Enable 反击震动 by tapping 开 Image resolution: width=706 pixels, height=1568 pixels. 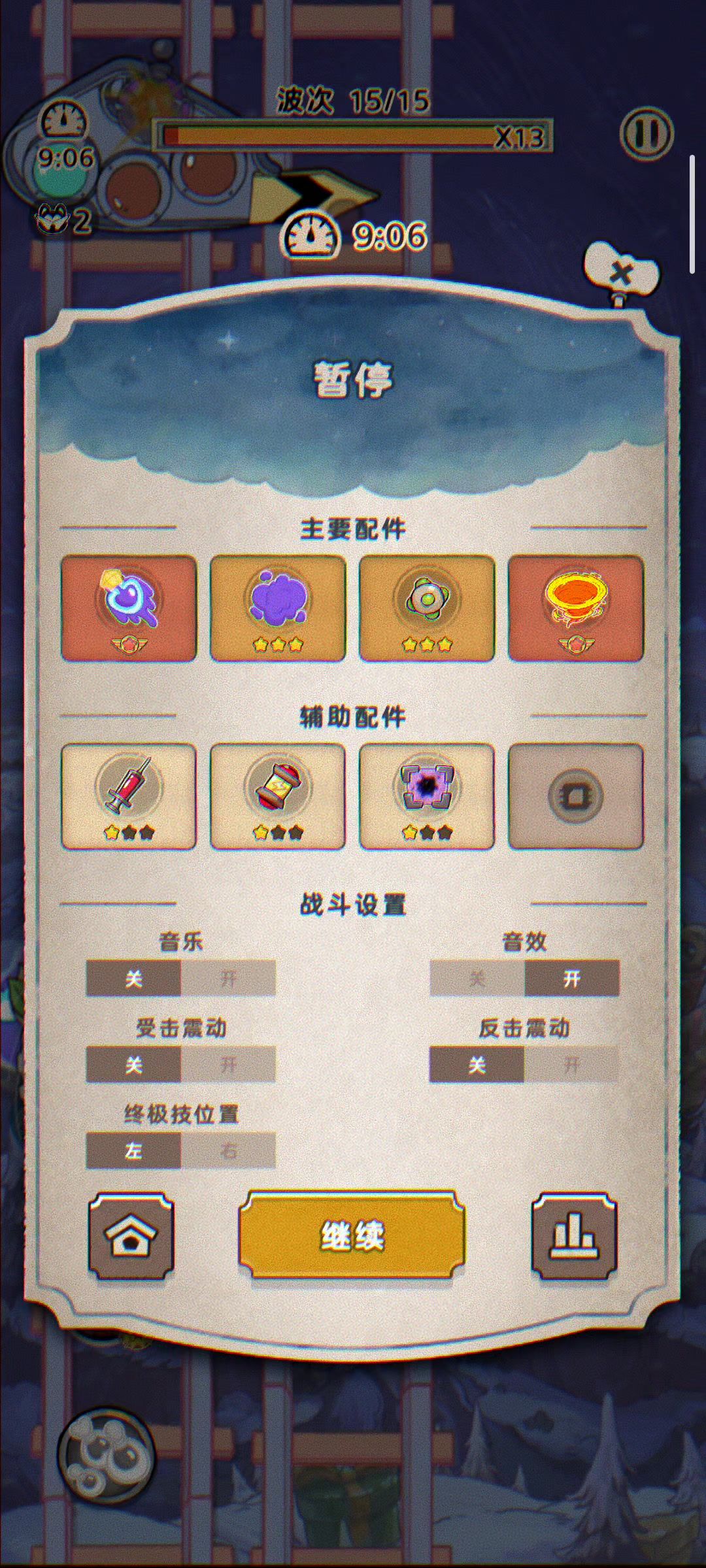coord(571,1065)
